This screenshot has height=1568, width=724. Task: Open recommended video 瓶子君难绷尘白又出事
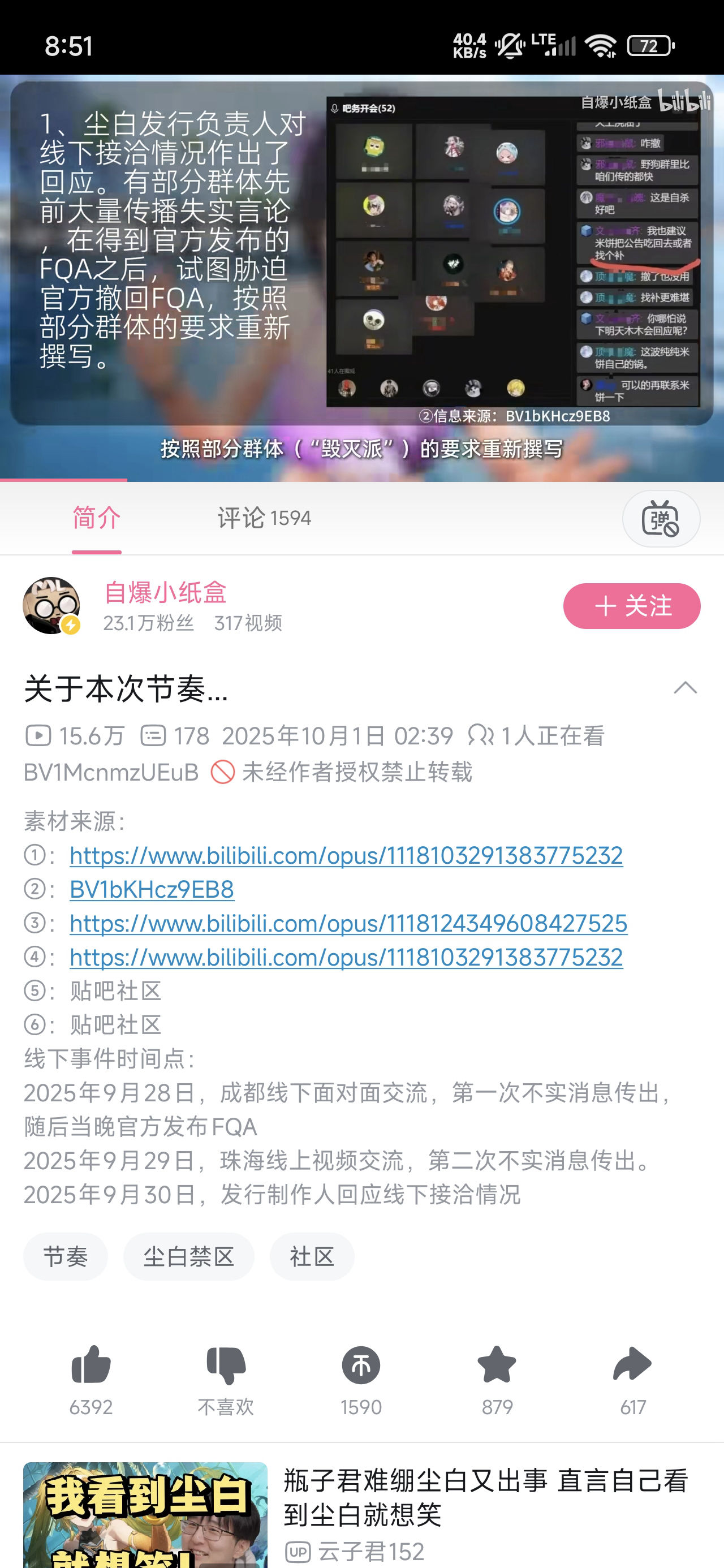[485, 1497]
